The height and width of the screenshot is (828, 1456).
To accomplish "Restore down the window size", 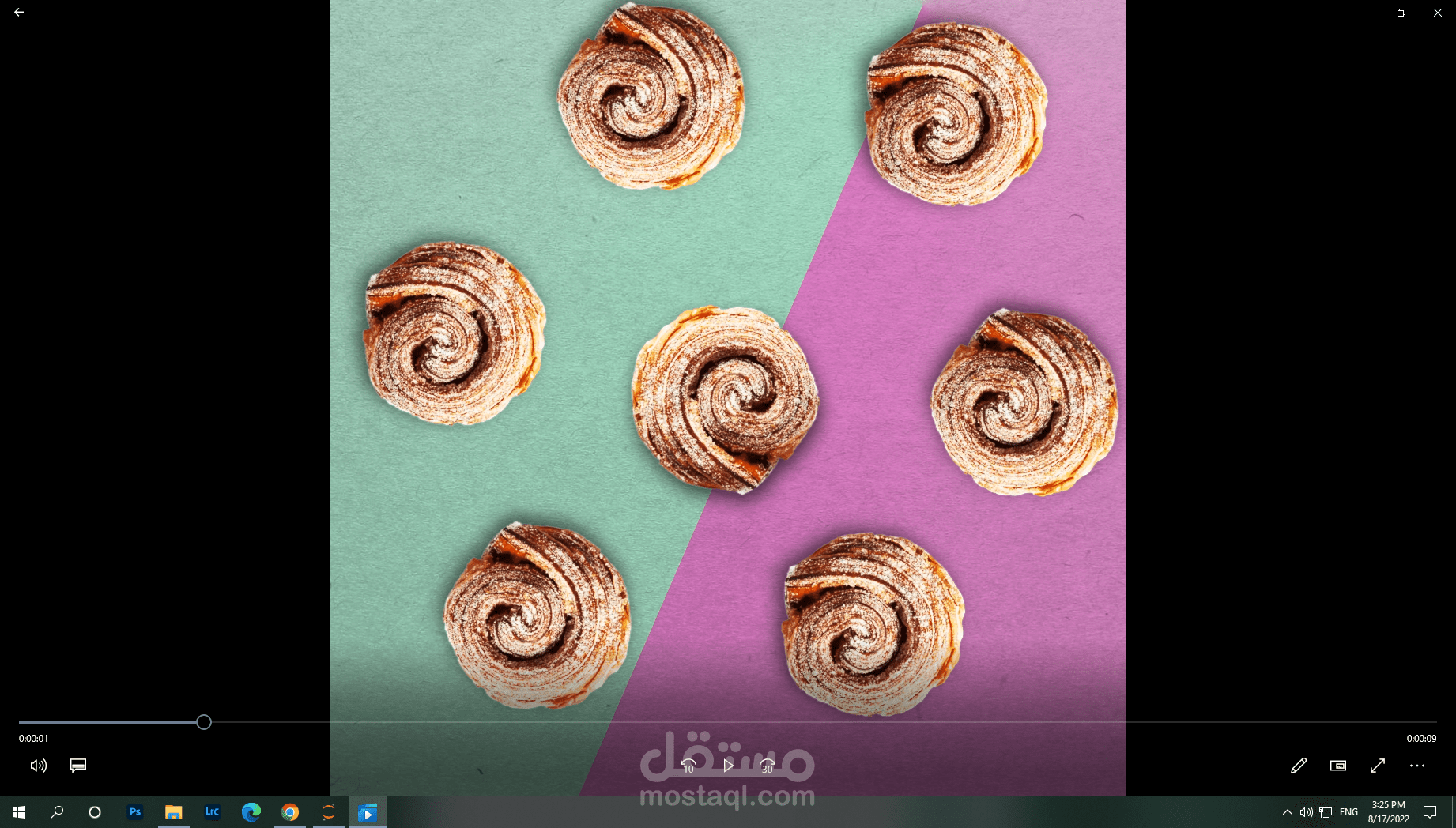I will [x=1401, y=13].
